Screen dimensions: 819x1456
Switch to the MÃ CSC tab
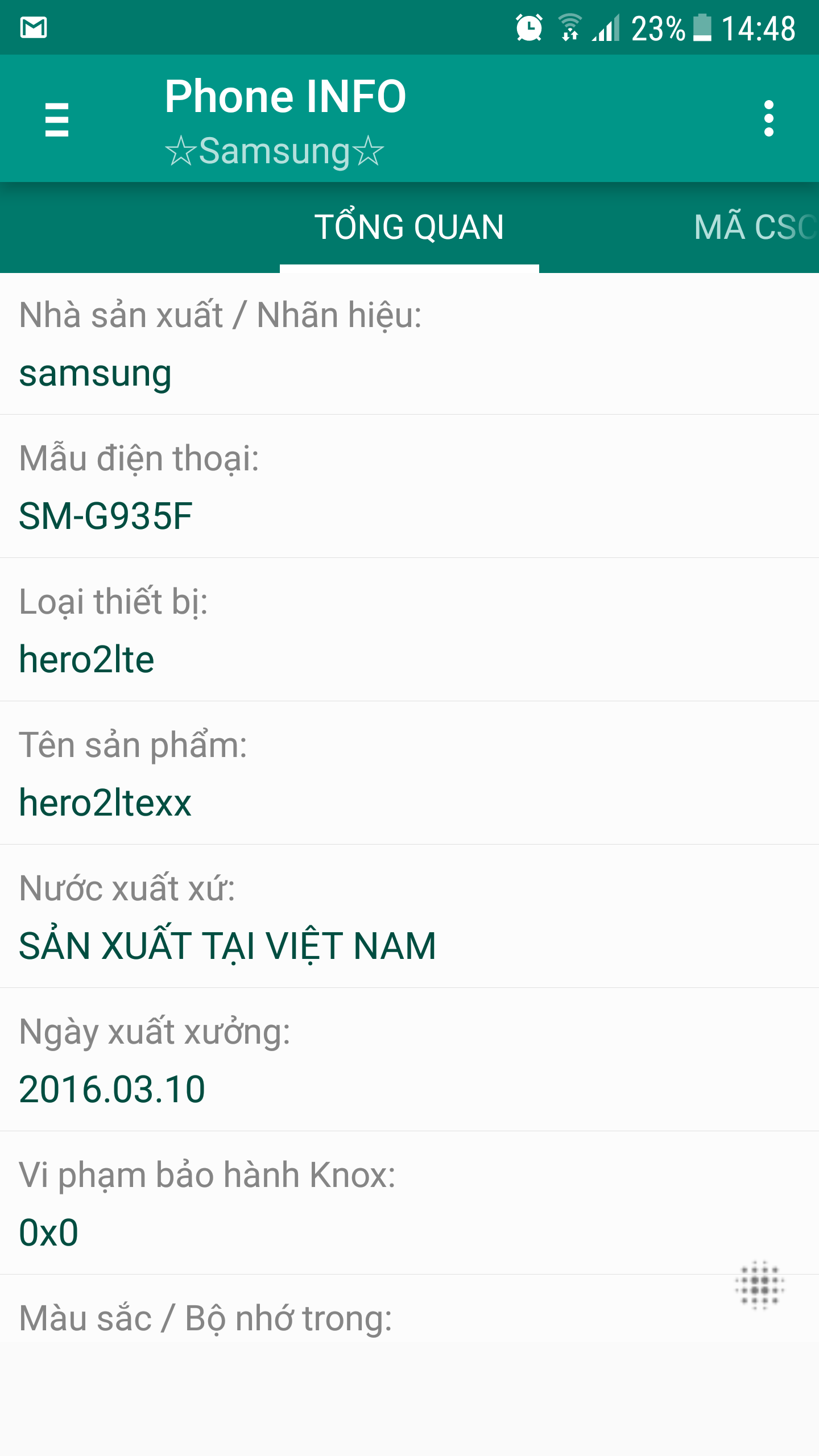[756, 227]
